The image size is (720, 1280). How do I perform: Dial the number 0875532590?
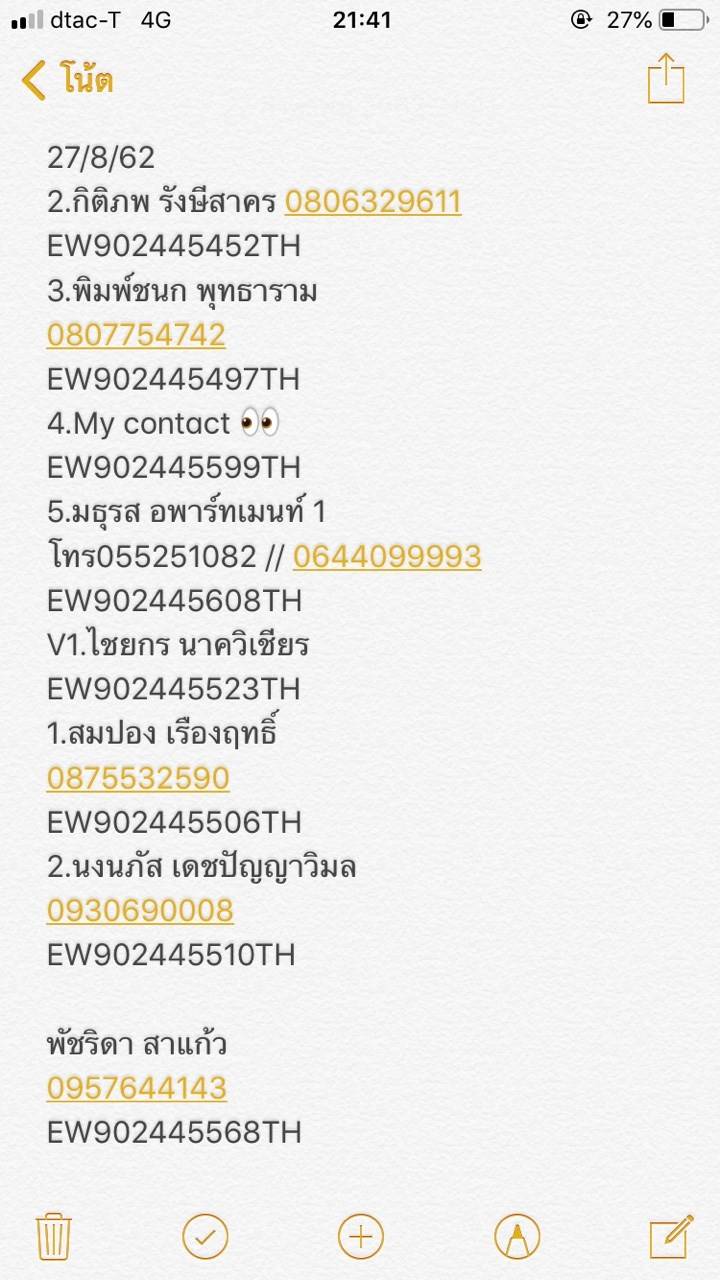(x=138, y=778)
